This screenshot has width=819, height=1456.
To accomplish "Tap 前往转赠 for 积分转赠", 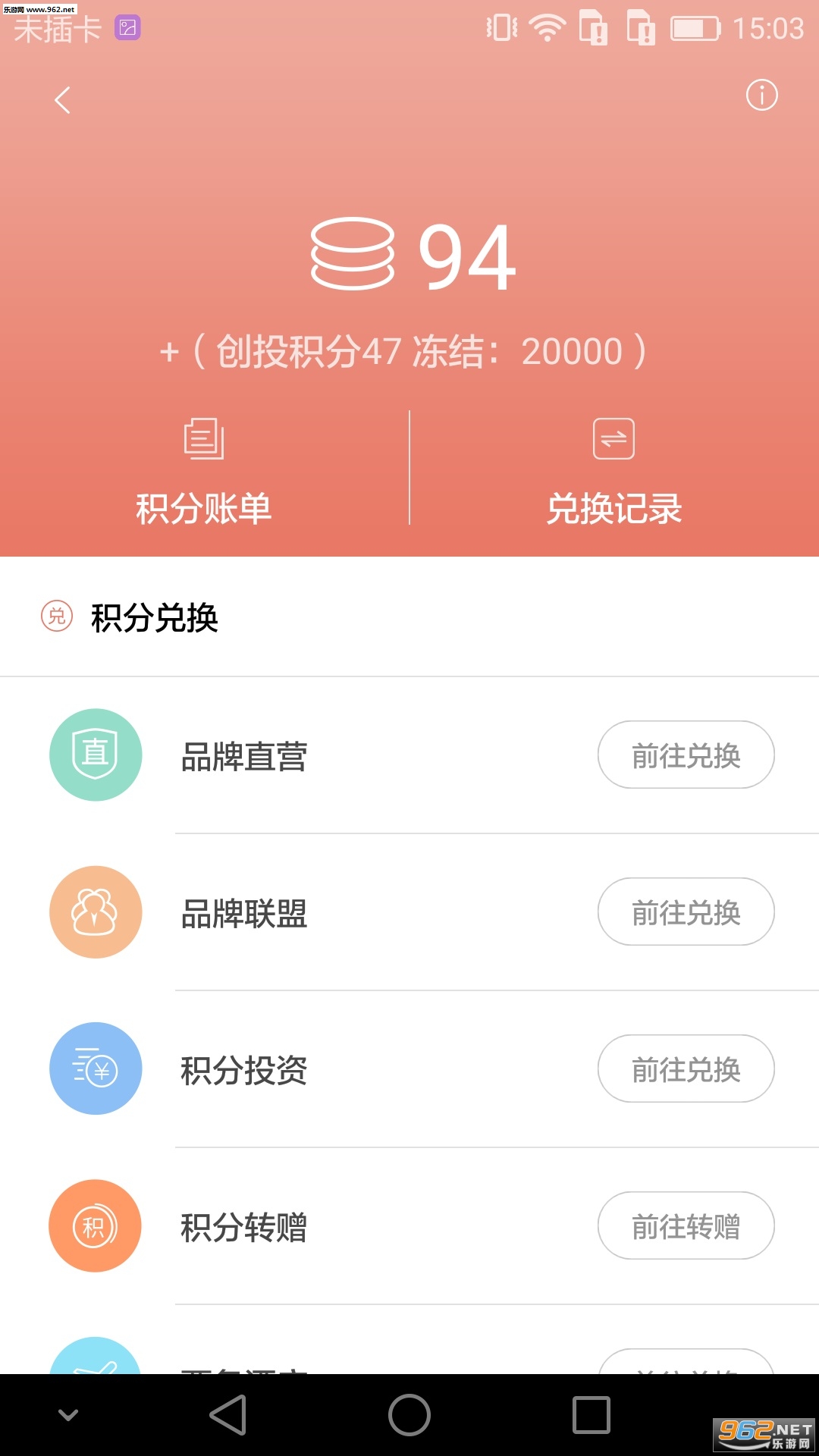I will click(686, 1226).
